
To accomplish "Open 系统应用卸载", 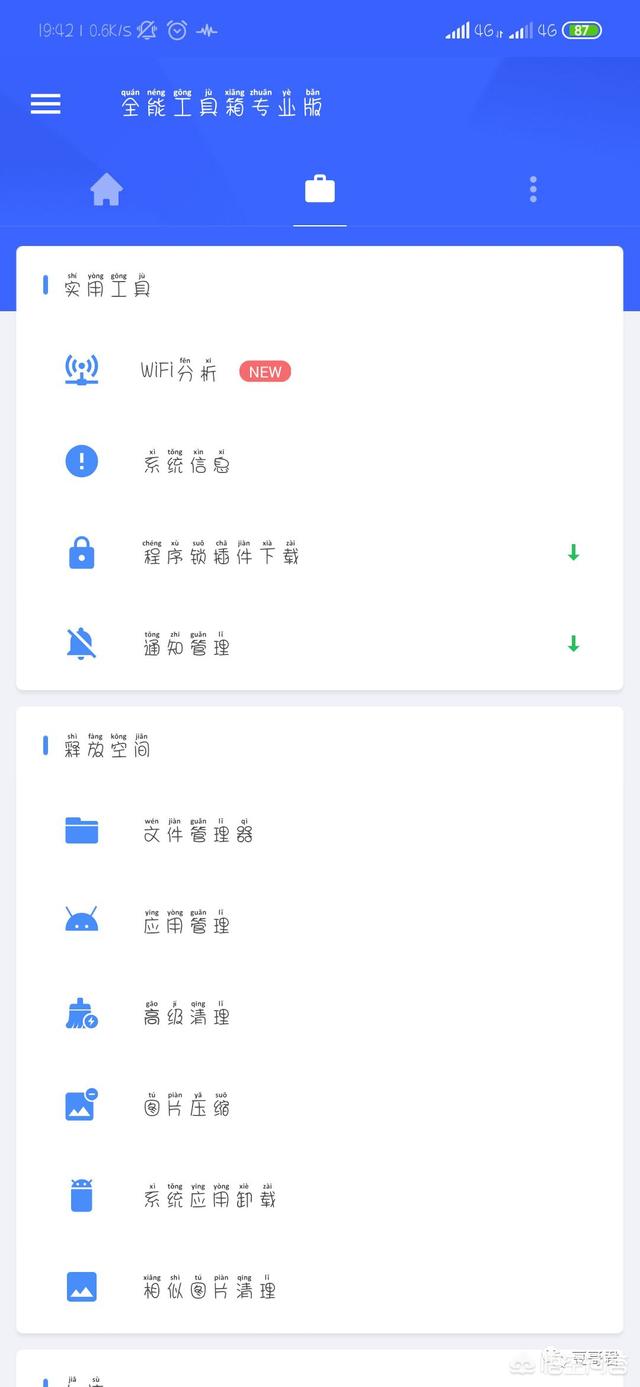I will 320,1196.
